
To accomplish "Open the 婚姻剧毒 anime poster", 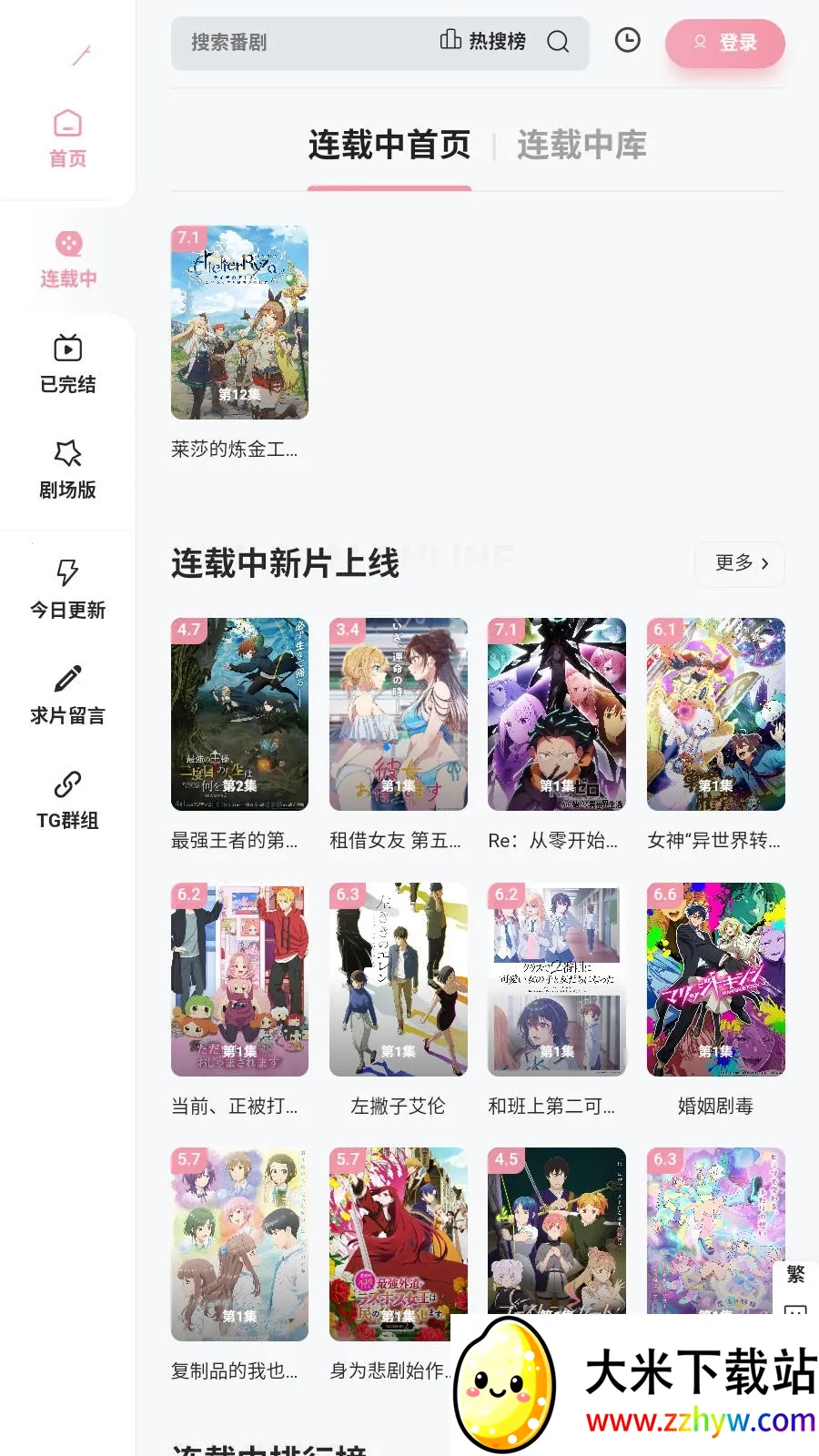I will click(715, 979).
